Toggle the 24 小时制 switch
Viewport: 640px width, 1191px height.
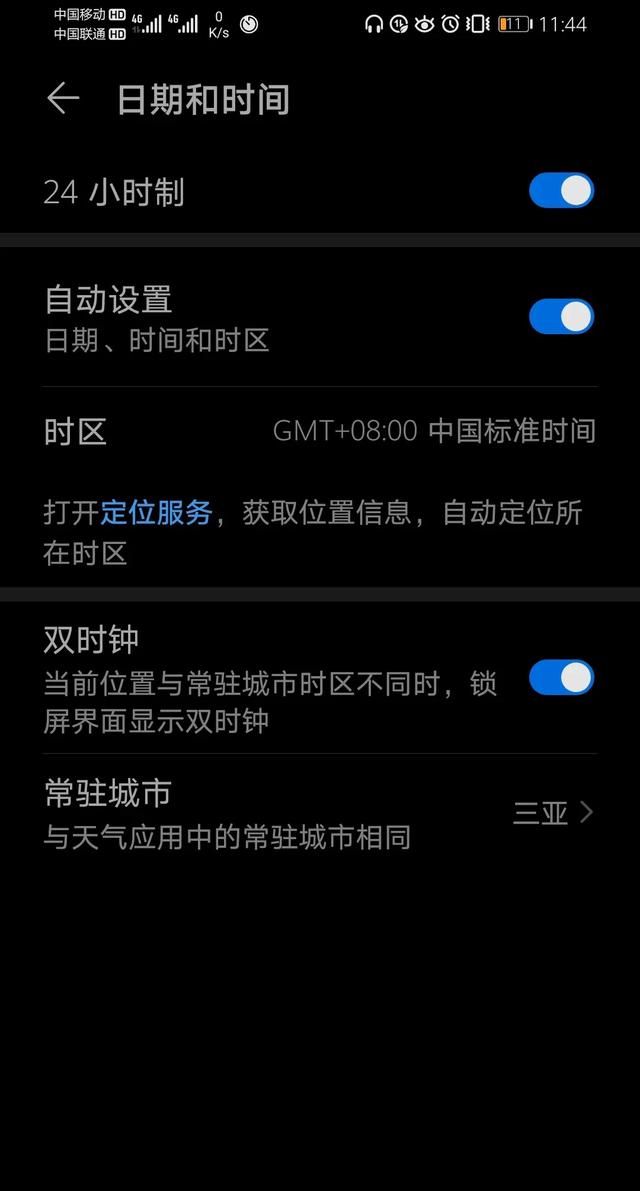(x=561, y=190)
